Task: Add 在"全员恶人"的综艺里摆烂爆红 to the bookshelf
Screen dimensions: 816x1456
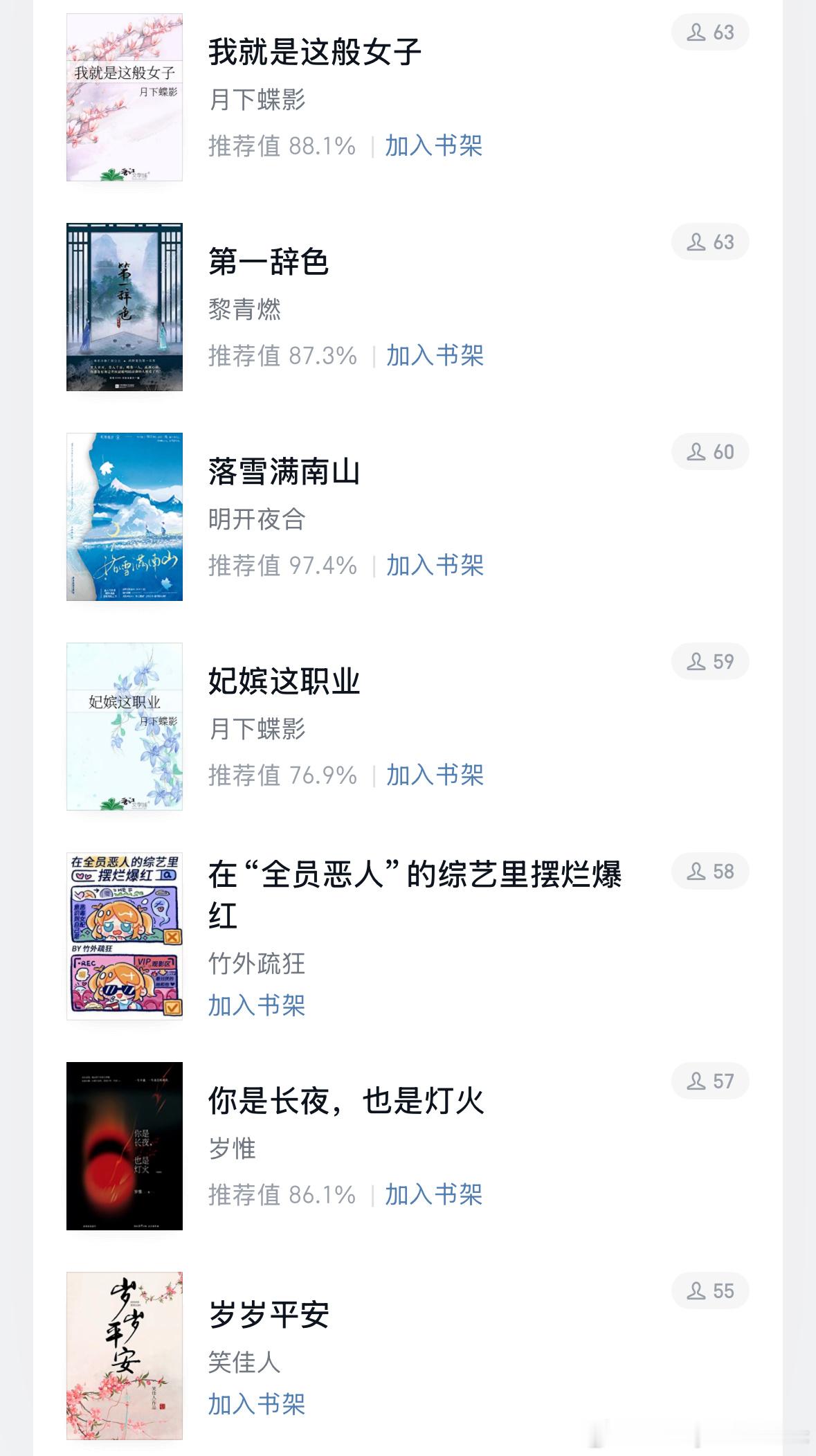Action: [x=257, y=1005]
